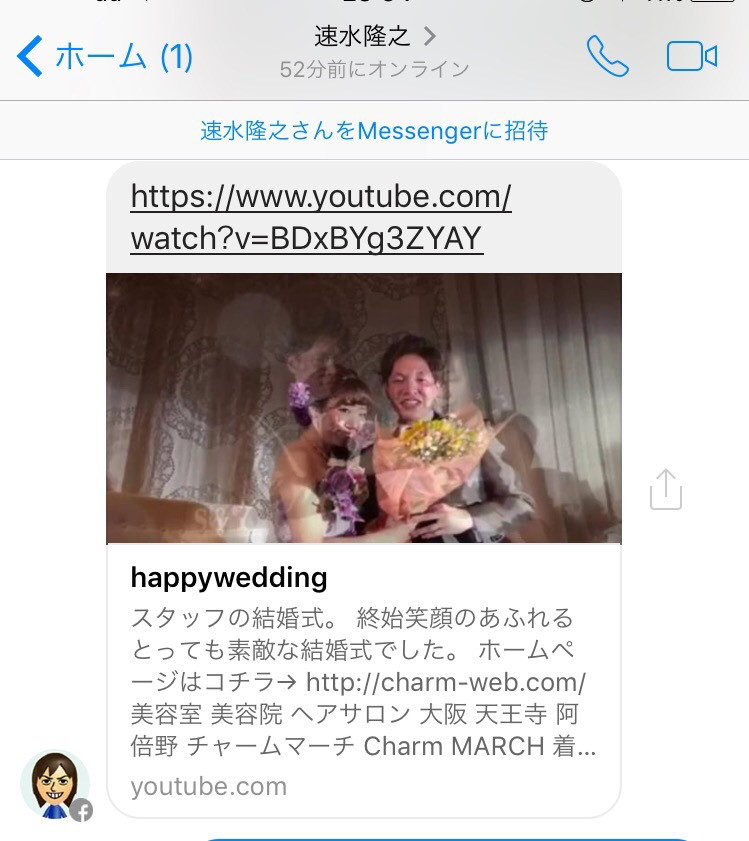
Task: Share the happywedding link
Action: (665, 489)
